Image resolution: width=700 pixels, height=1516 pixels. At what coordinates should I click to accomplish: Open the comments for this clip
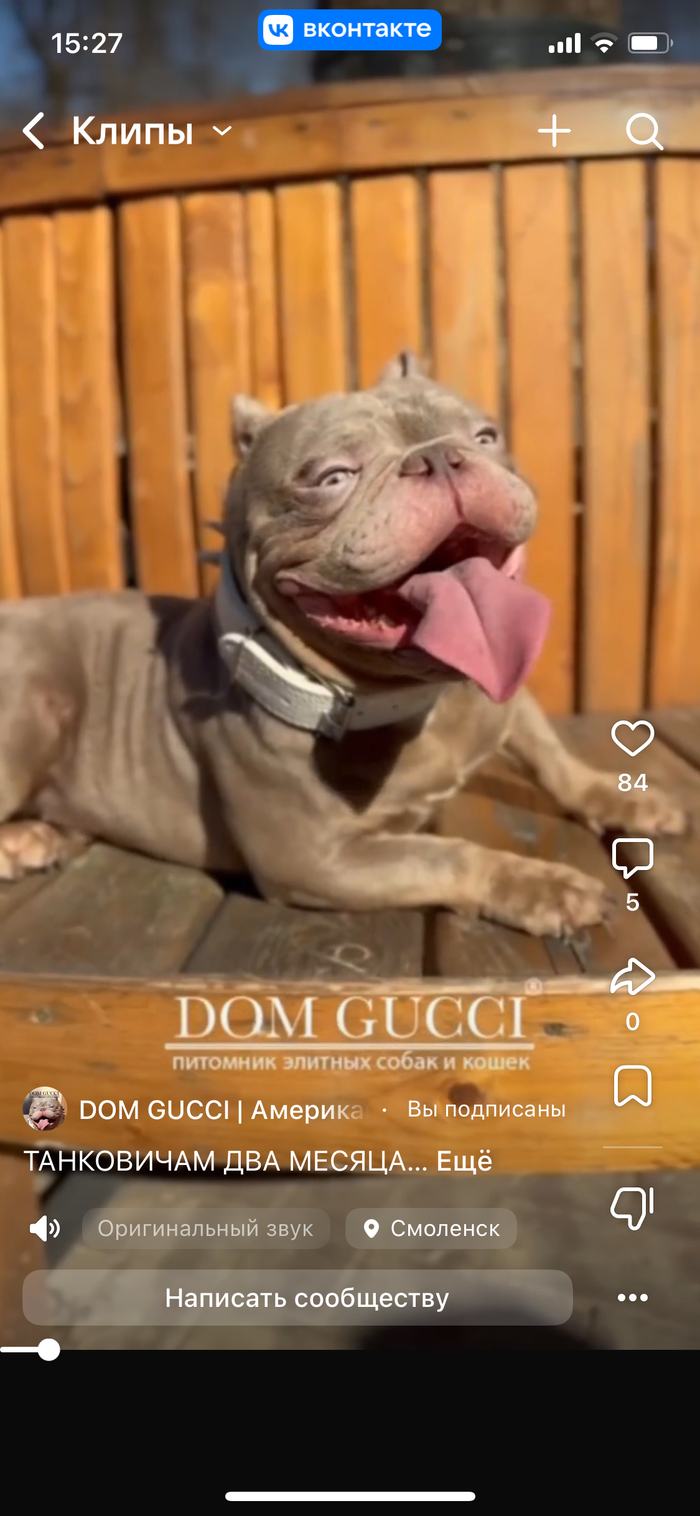point(632,858)
